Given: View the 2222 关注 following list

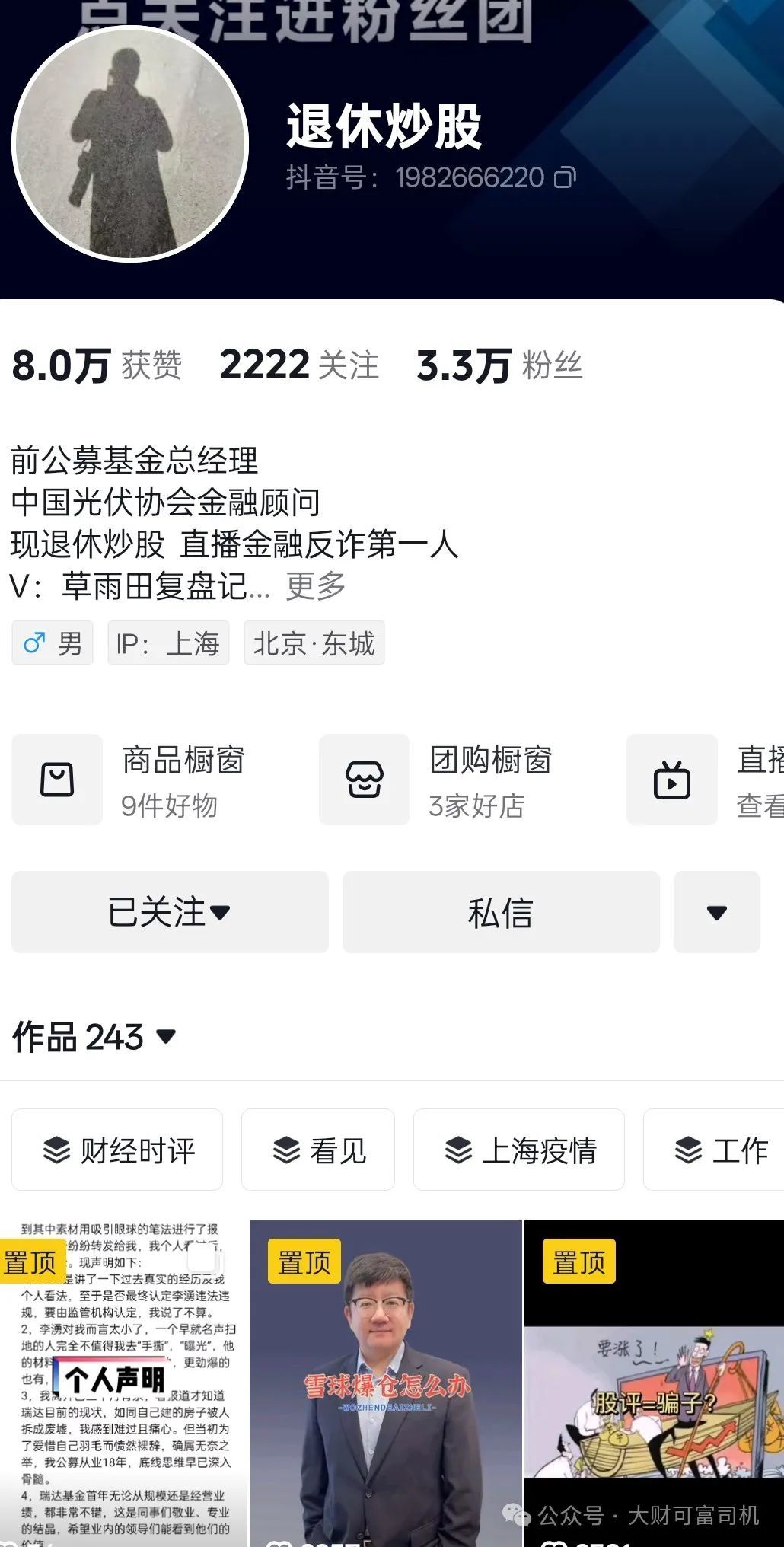Looking at the screenshot, I should (x=298, y=365).
